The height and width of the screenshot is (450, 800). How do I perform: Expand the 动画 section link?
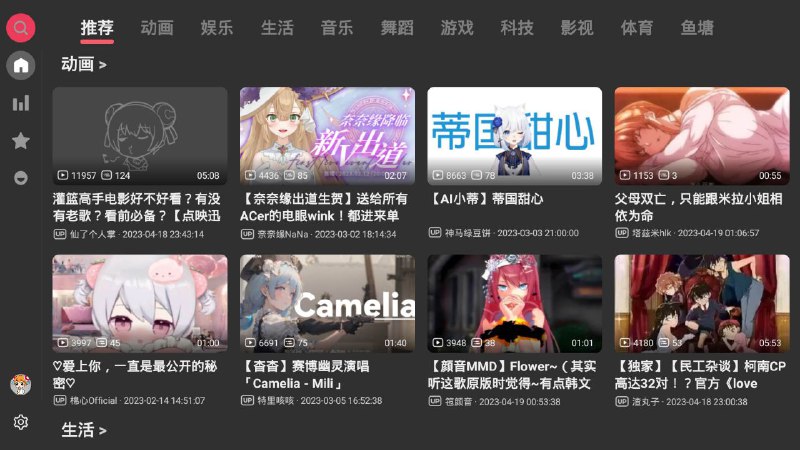tap(84, 65)
